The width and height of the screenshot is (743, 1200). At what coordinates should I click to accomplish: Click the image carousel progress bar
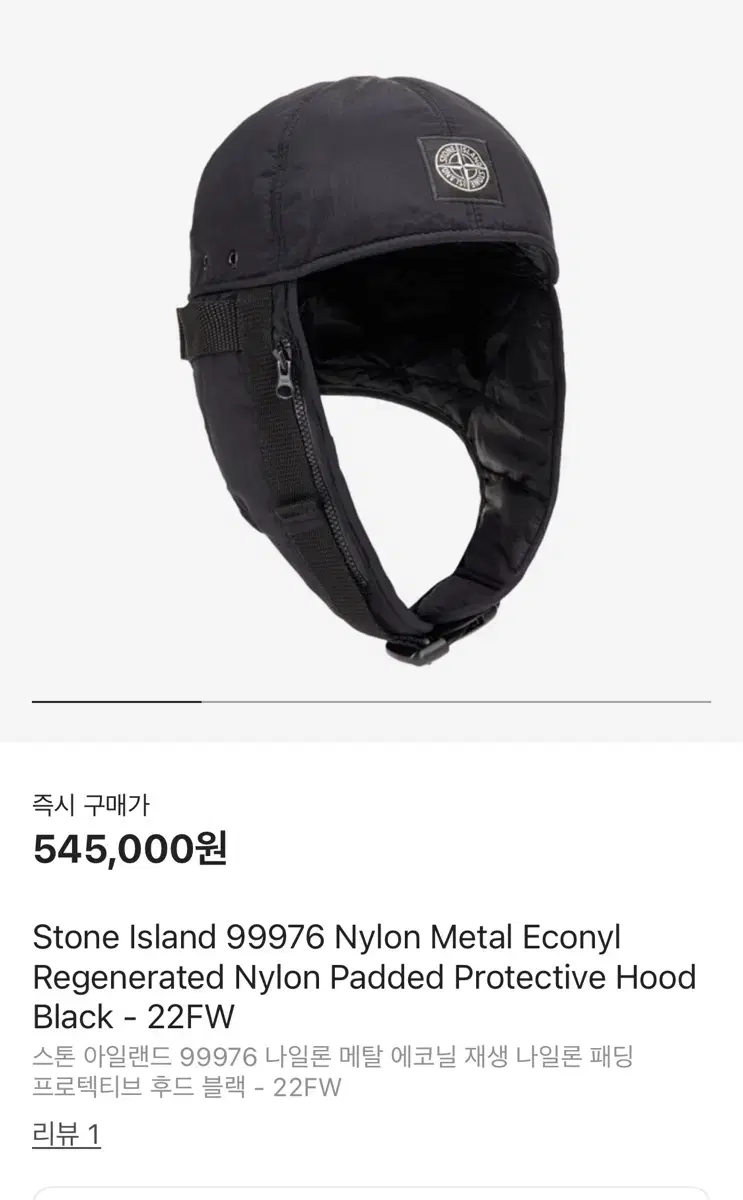coord(371,700)
